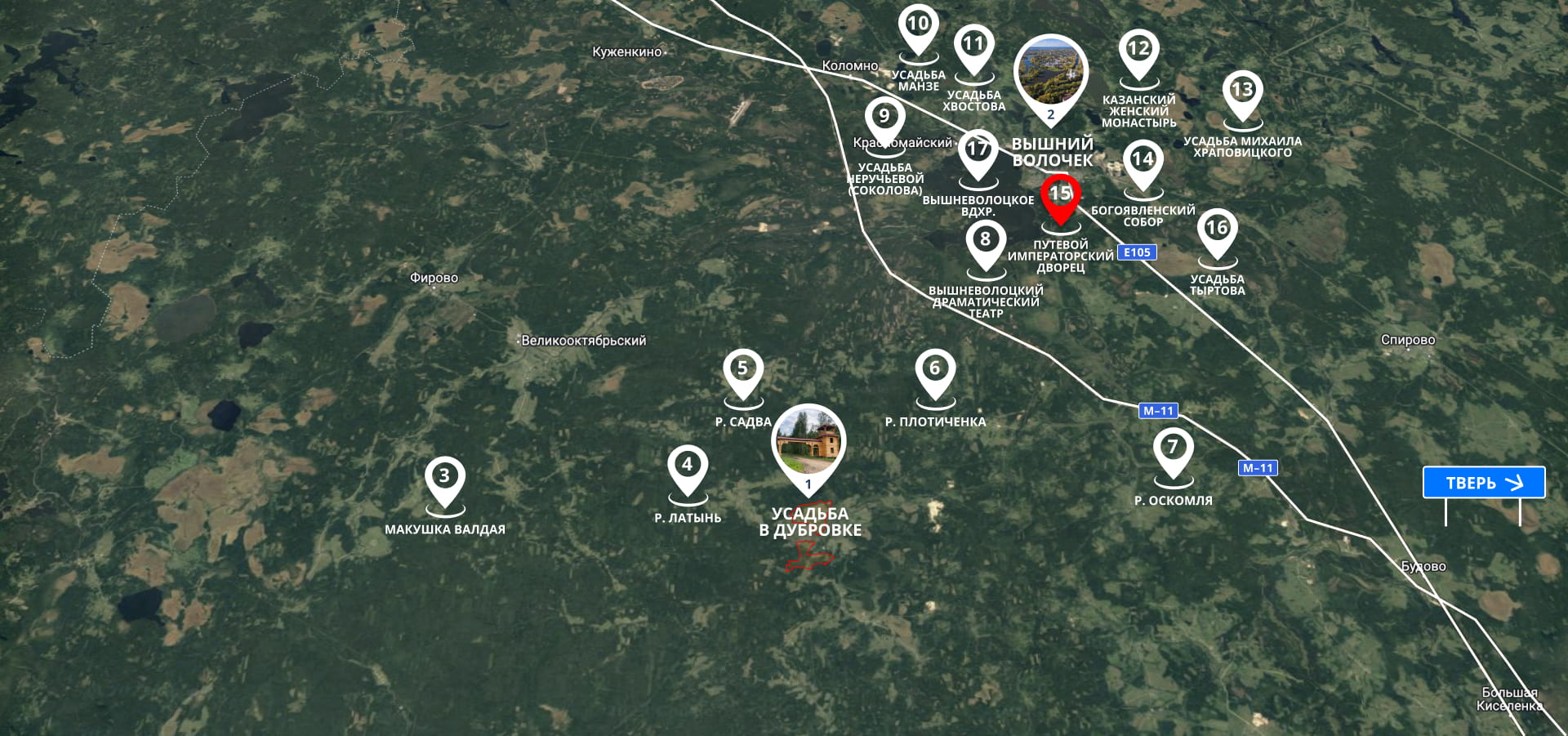Image resolution: width=1568 pixels, height=736 pixels.
Task: Open the Вышний Волочек photo marker
Action: click(x=1050, y=74)
